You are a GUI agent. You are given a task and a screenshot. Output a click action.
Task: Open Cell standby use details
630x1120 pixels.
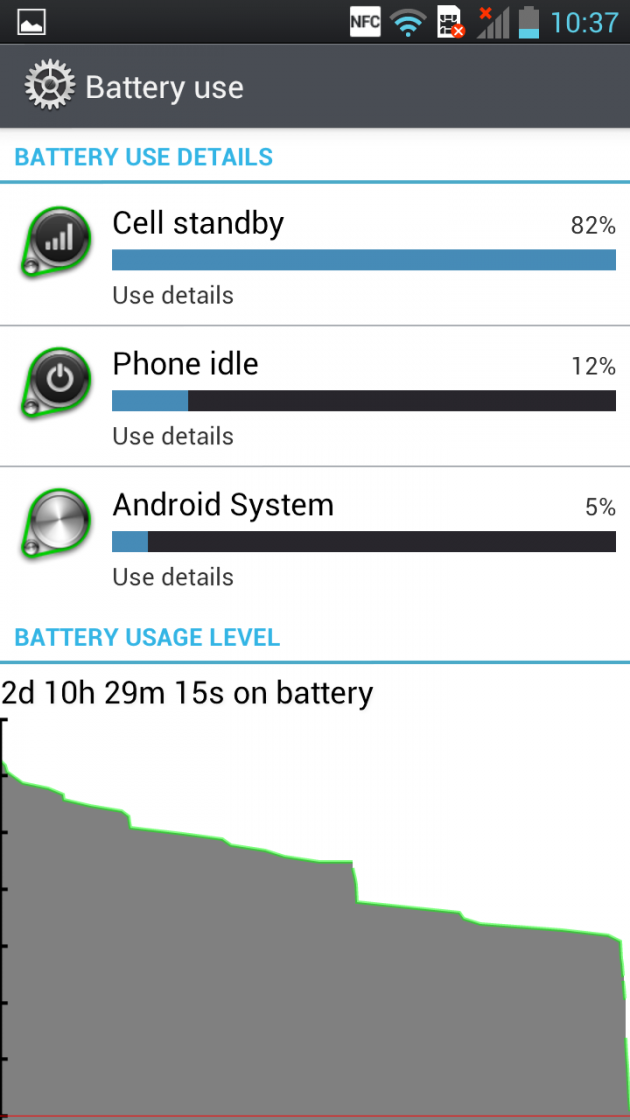tap(315, 256)
